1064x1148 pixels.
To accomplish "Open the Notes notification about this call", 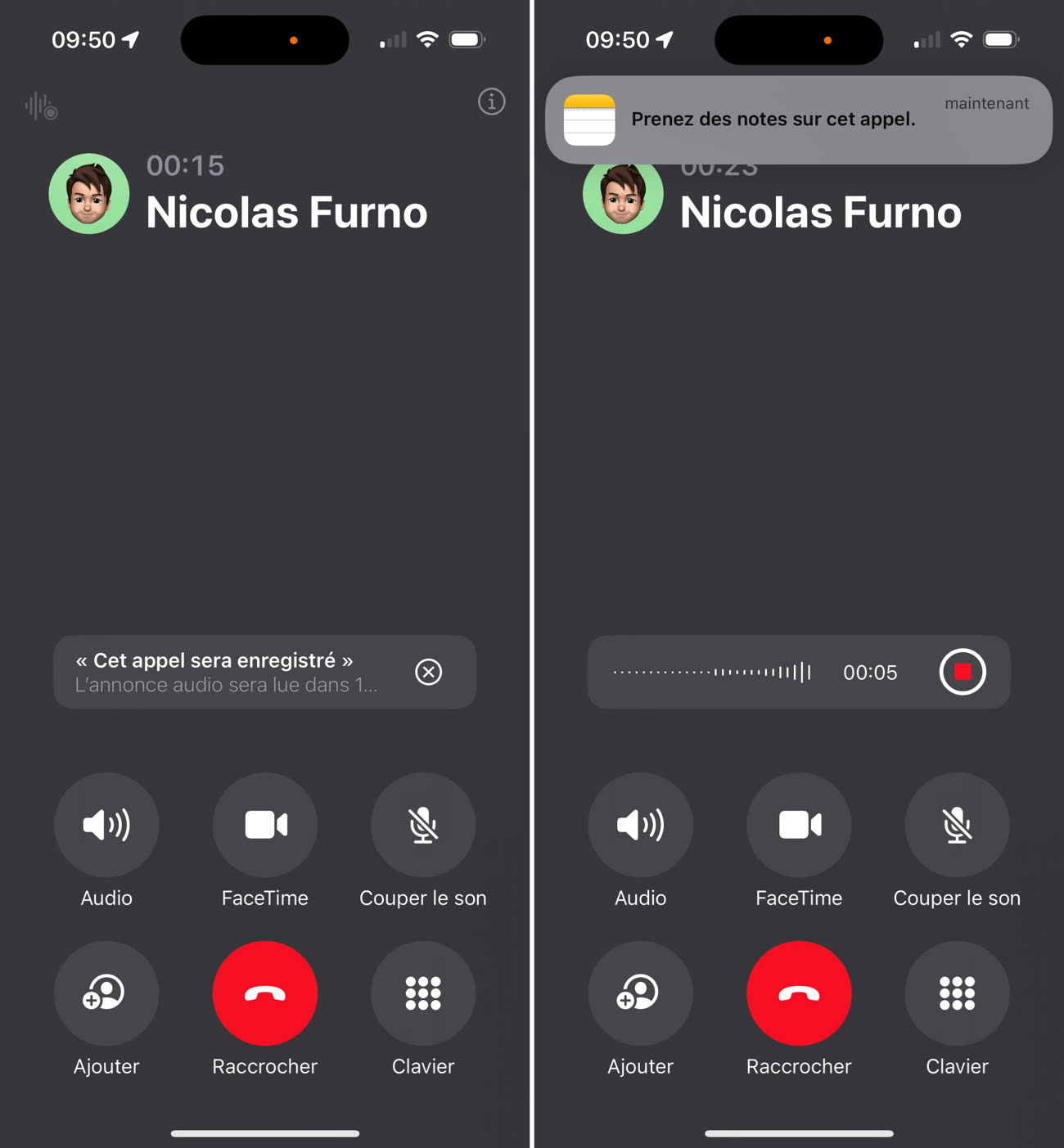I will [798, 120].
